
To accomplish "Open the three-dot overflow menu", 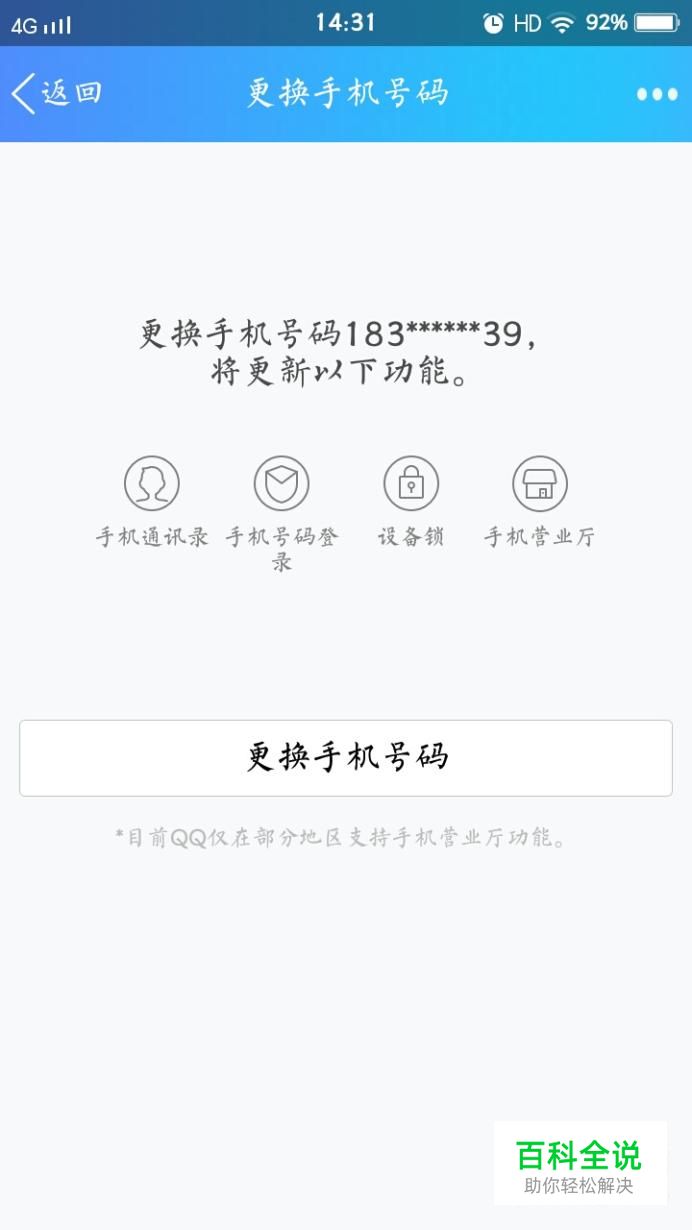I will tap(656, 94).
